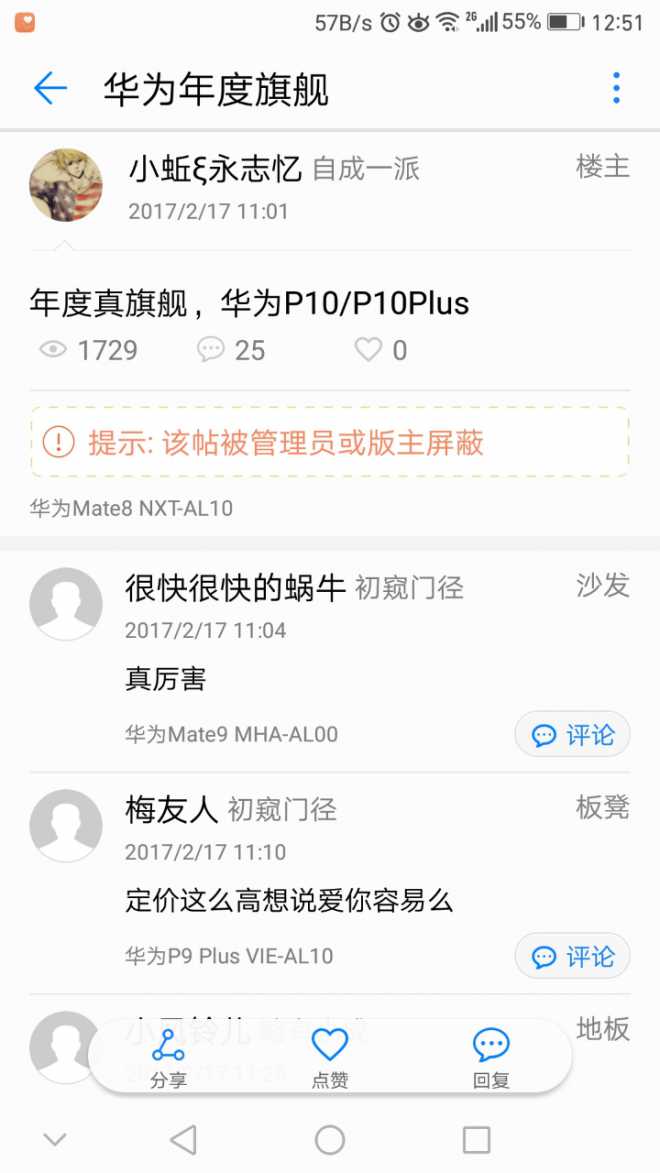Viewport: 660px width, 1173px height.
Task: Open profile picture of 小蚯ξ永志忆
Action: click(66, 185)
